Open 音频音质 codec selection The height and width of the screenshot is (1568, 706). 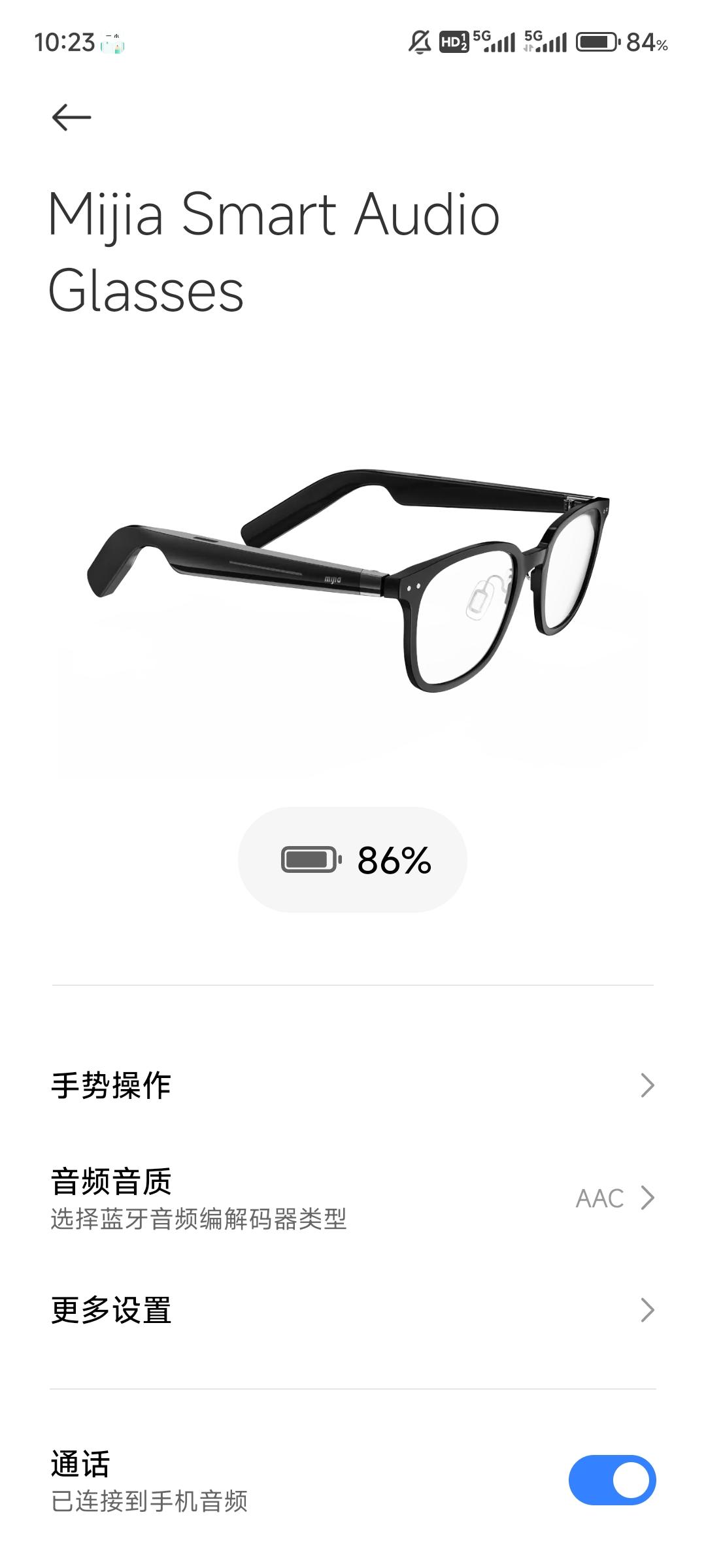click(353, 1198)
